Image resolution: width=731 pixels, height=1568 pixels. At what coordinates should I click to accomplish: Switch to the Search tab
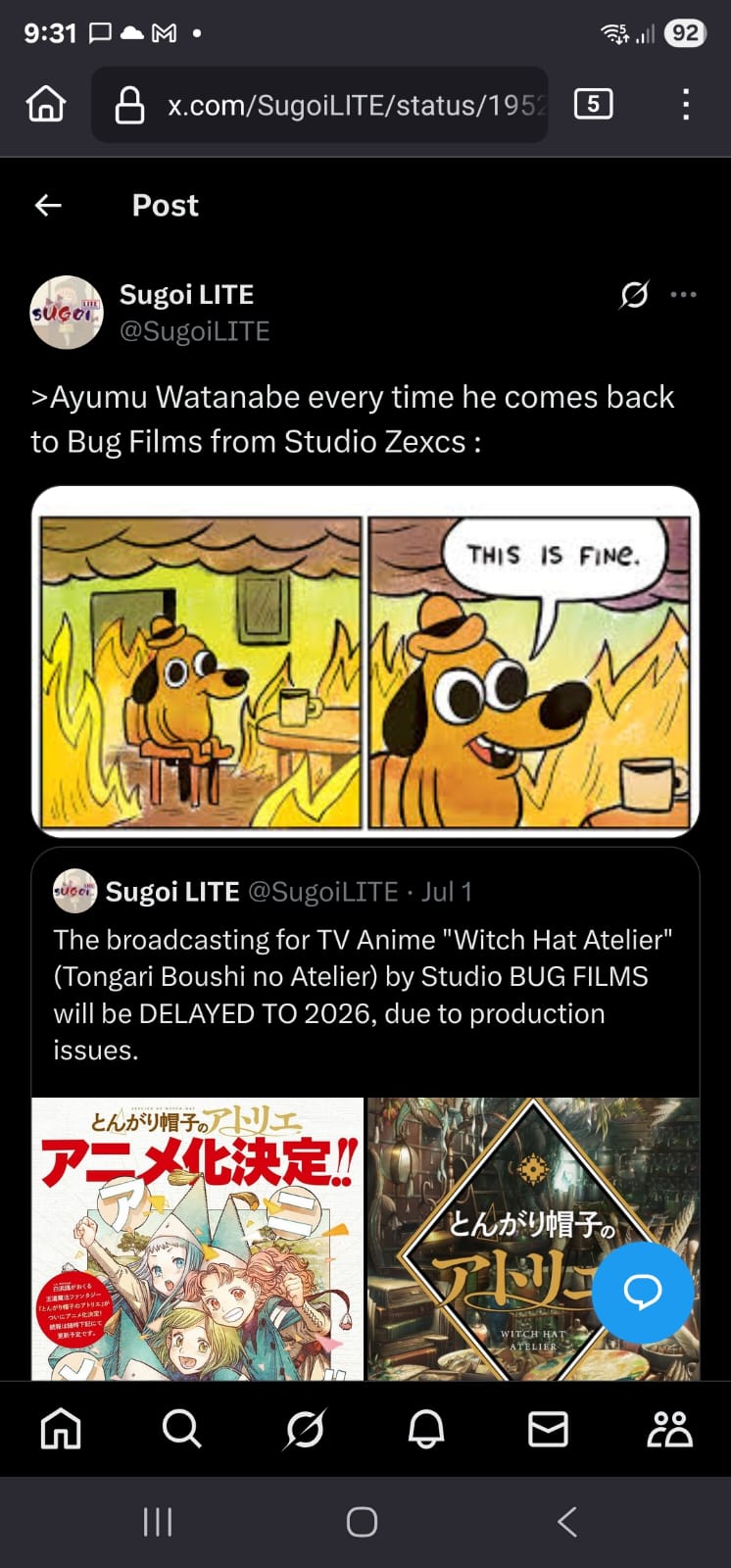[x=181, y=1429]
